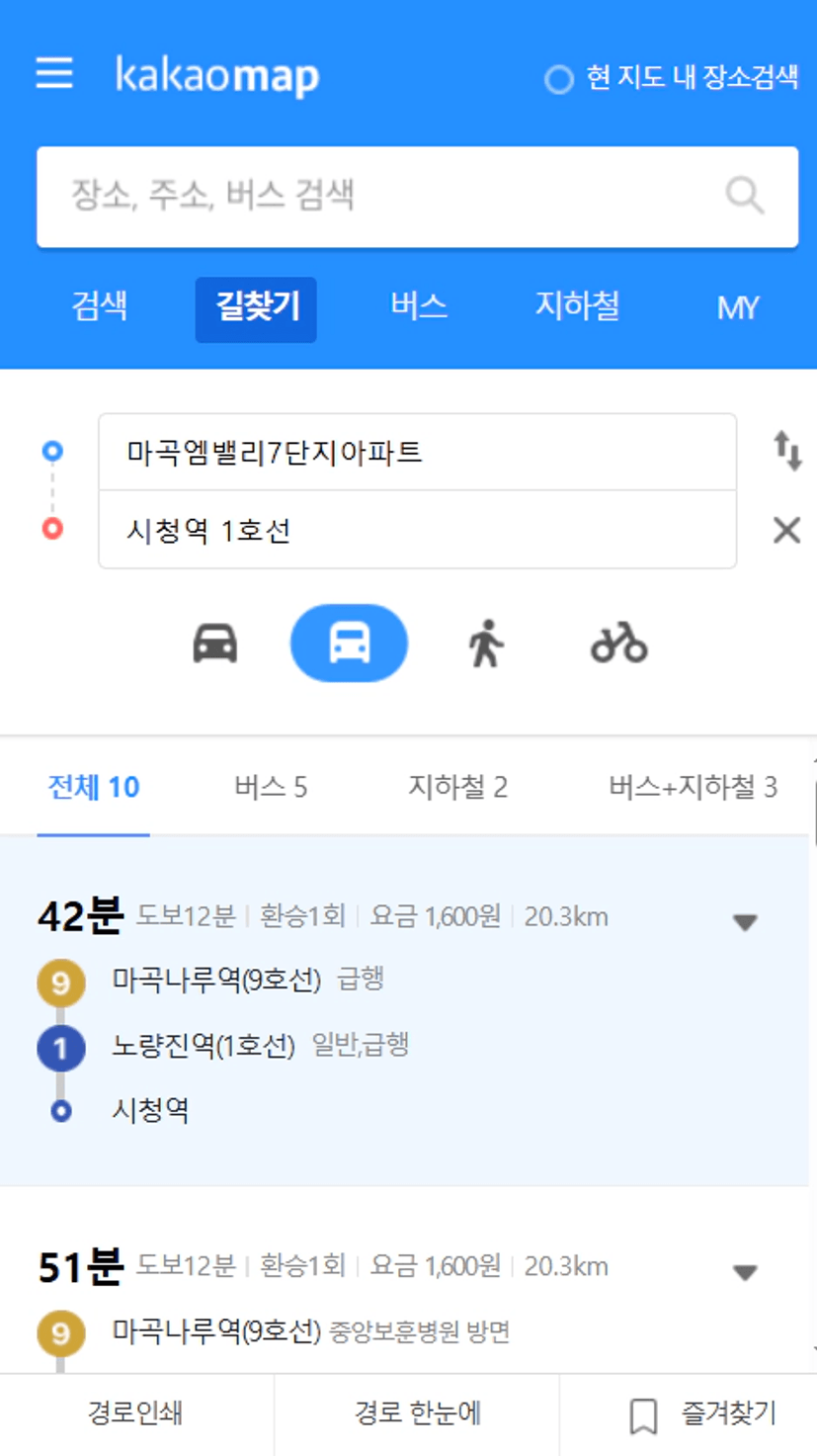This screenshot has width=817, height=1456.
Task: Open the hamburger menu
Action: (54, 74)
